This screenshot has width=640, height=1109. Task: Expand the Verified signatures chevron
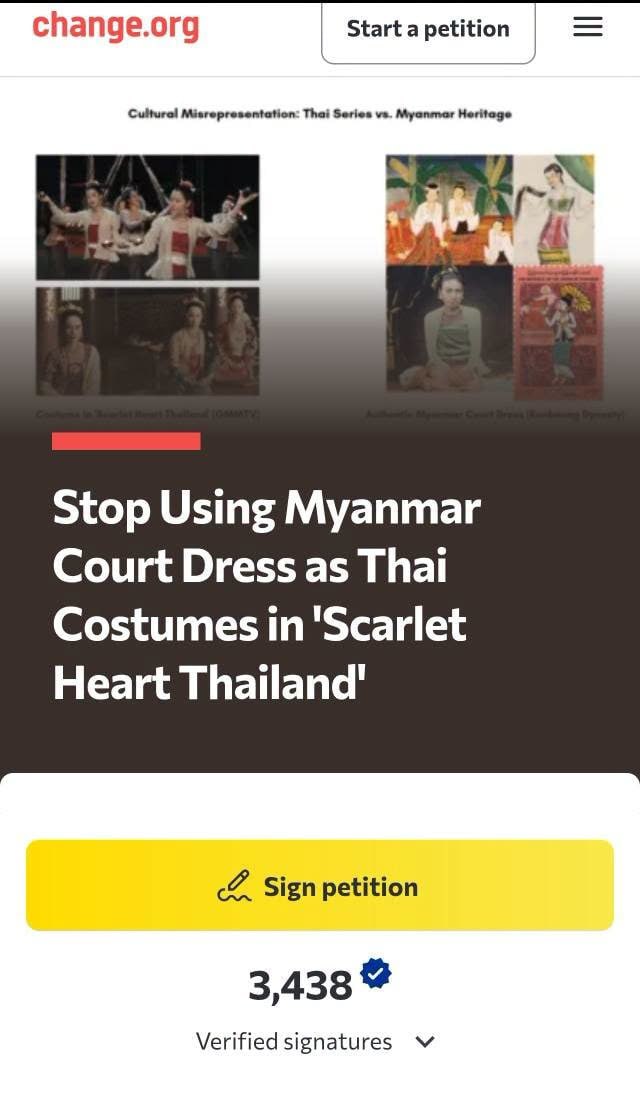tap(425, 1042)
